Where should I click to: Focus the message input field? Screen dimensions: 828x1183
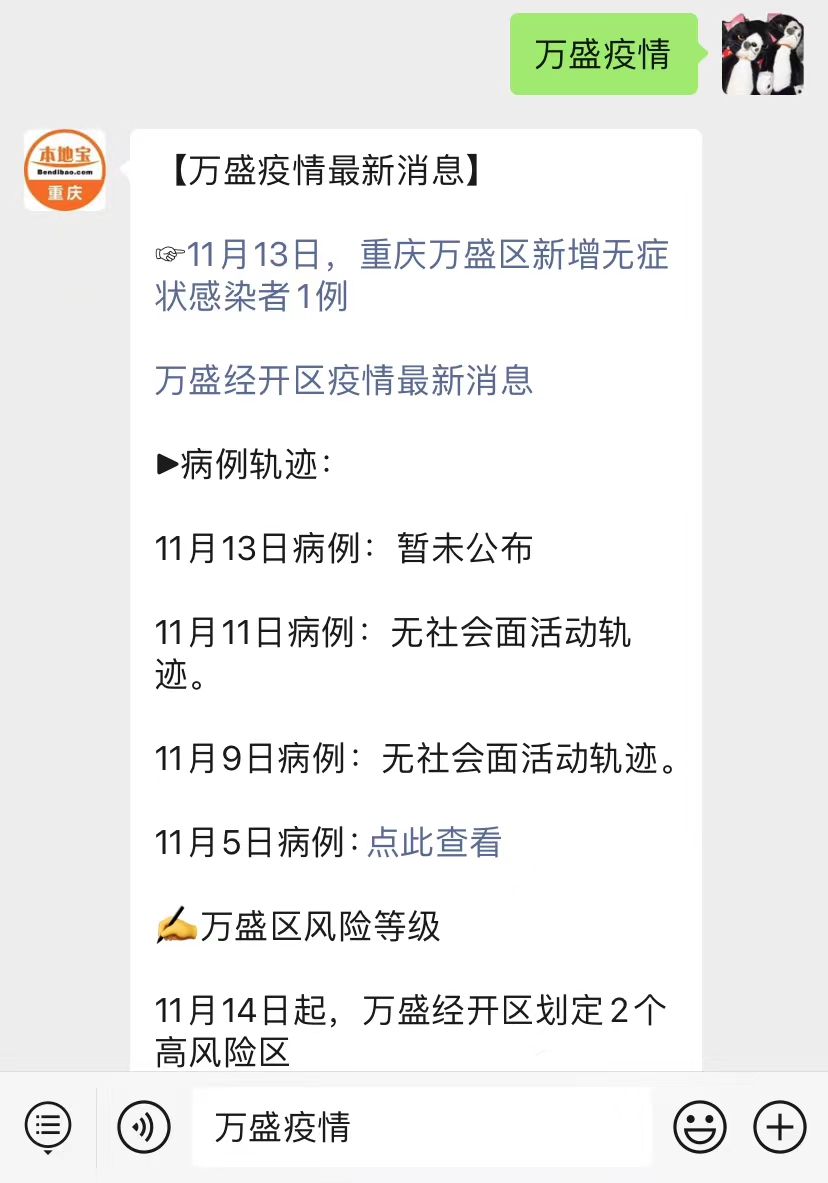[x=420, y=1127]
